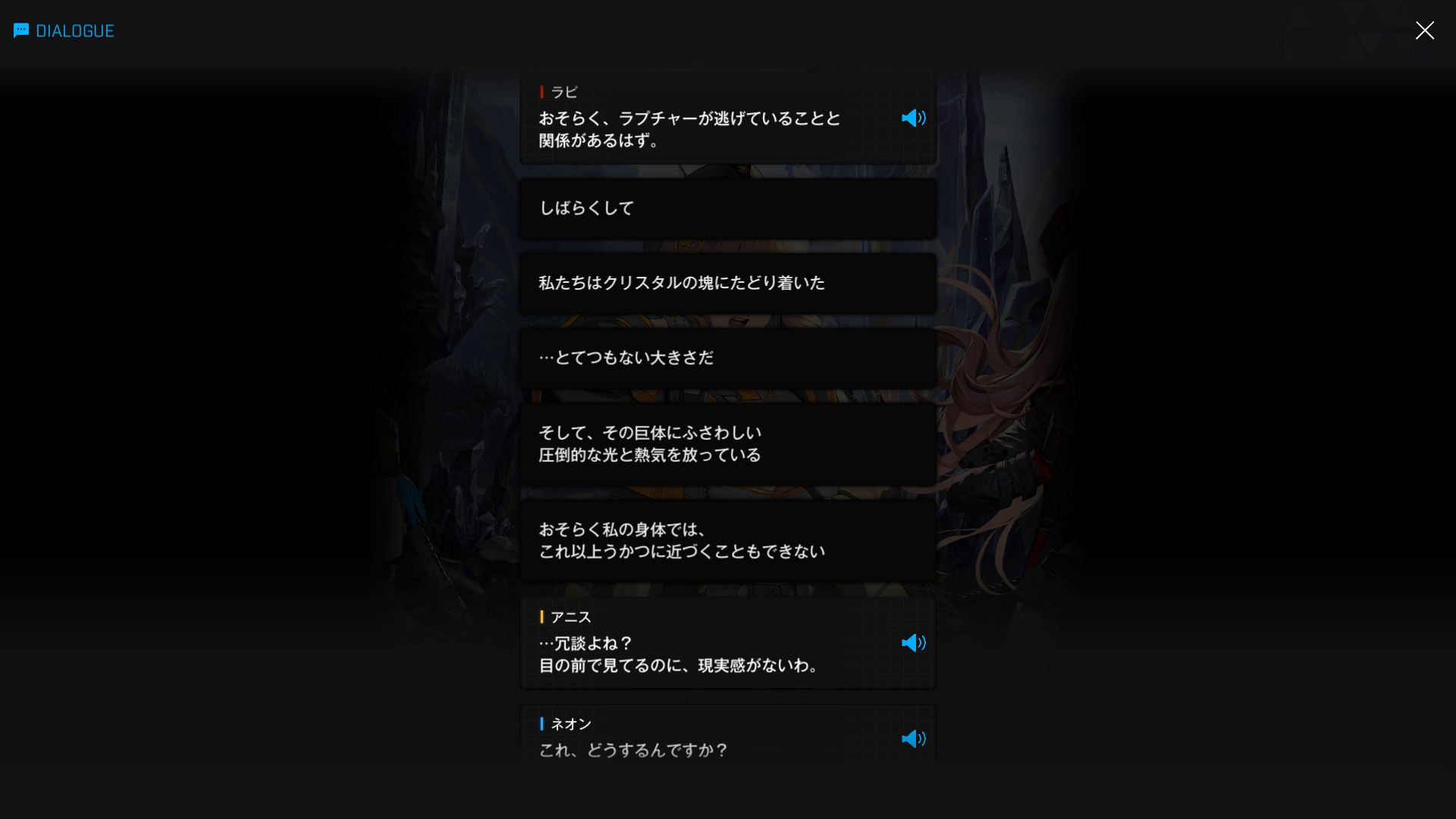Close the dialogue log
The image size is (1456, 819).
tap(1424, 30)
